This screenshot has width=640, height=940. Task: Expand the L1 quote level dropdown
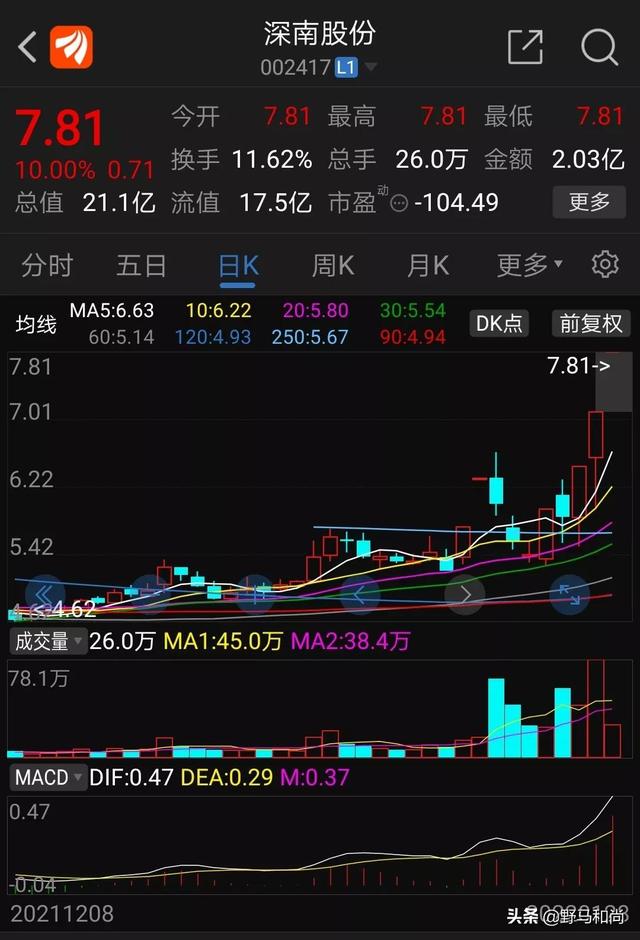(370, 68)
